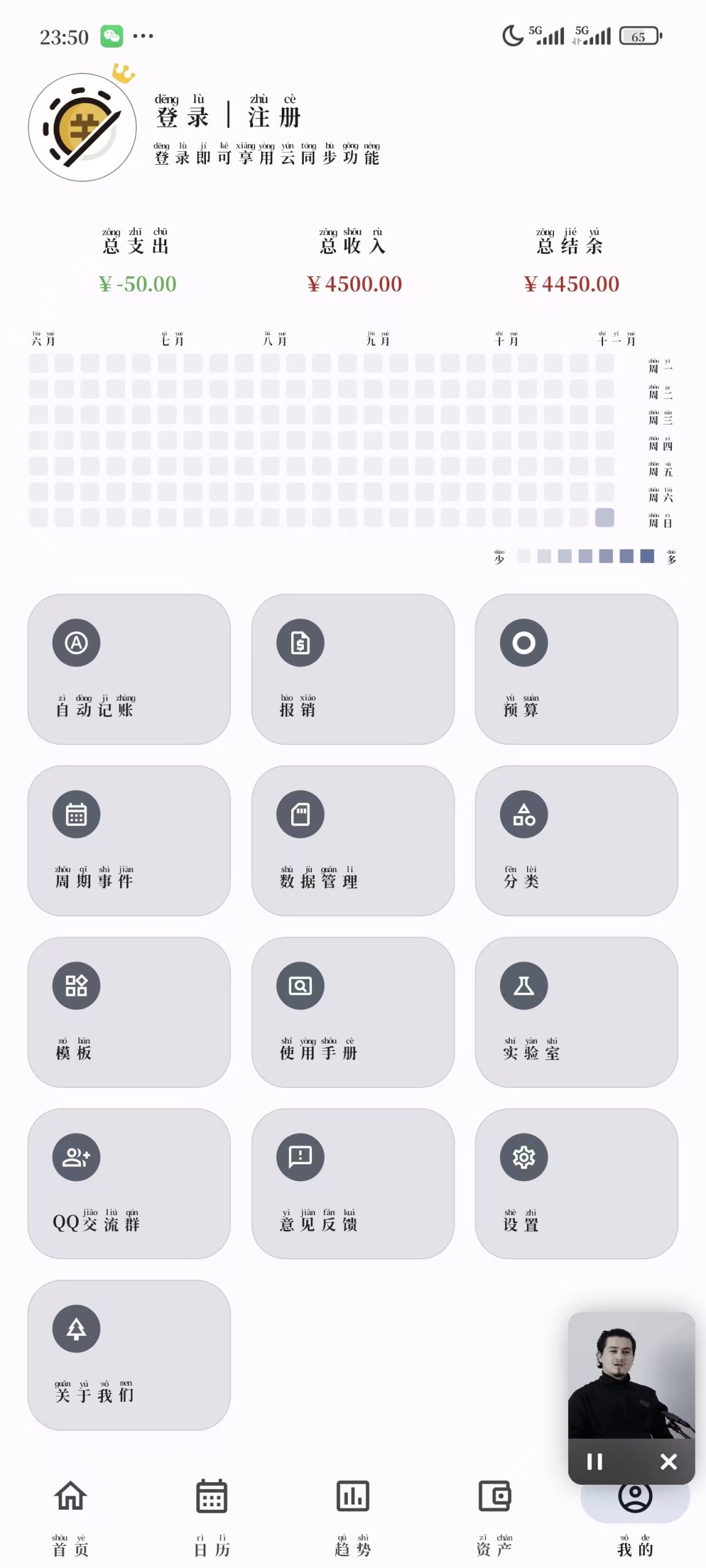Screen dimensions: 706x1568
Task: Tap 登录 to log in
Action: [182, 116]
